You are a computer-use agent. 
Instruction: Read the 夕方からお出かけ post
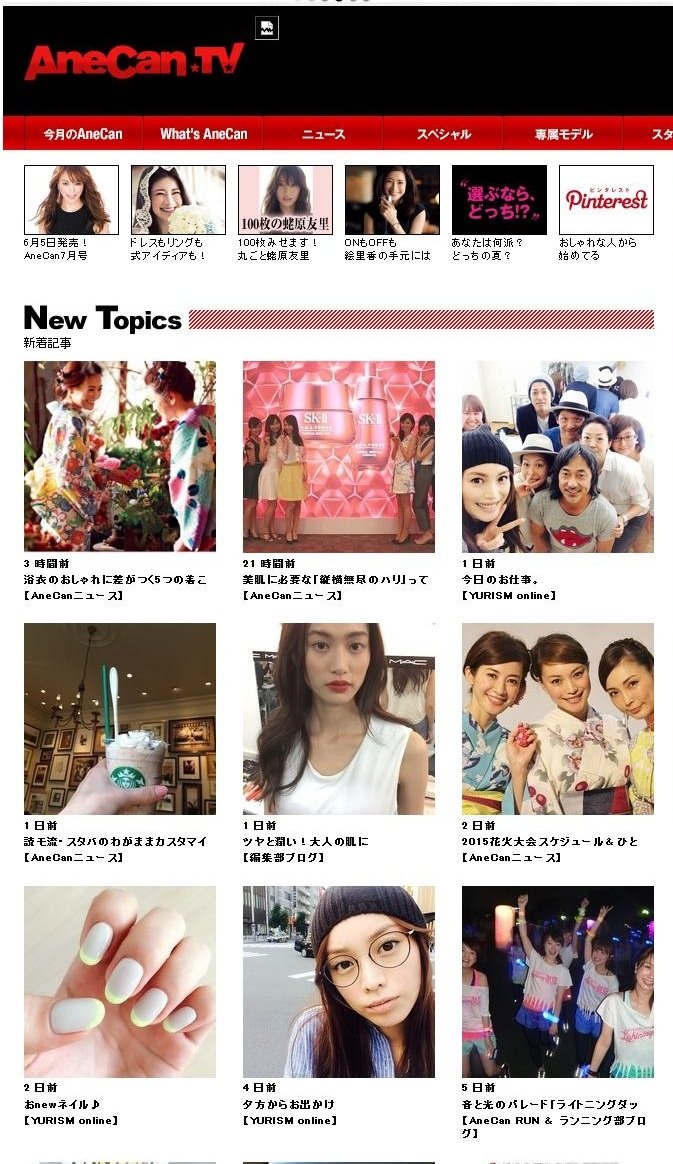(x=338, y=981)
